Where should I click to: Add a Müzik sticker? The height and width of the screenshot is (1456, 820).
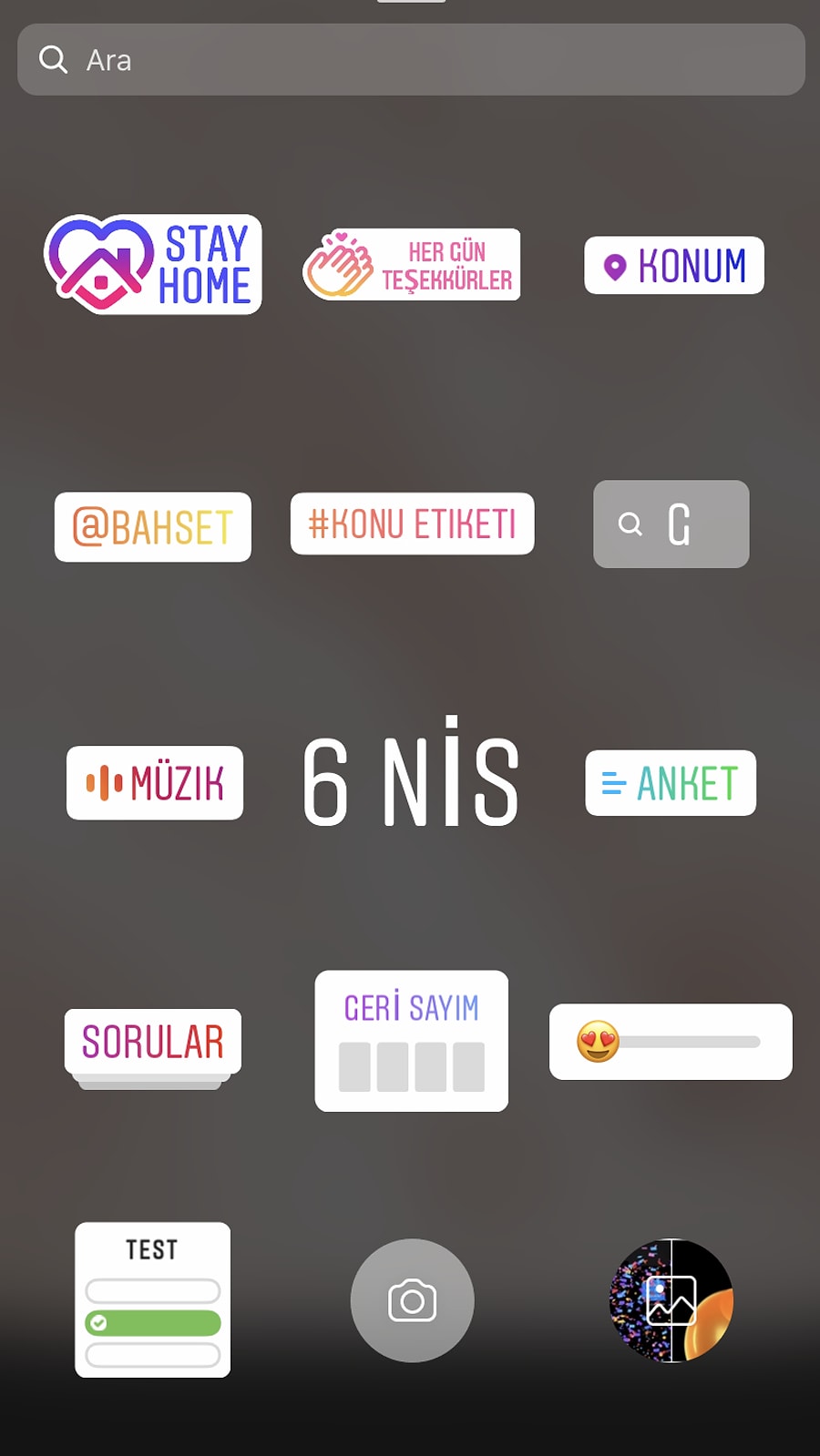[x=155, y=783]
